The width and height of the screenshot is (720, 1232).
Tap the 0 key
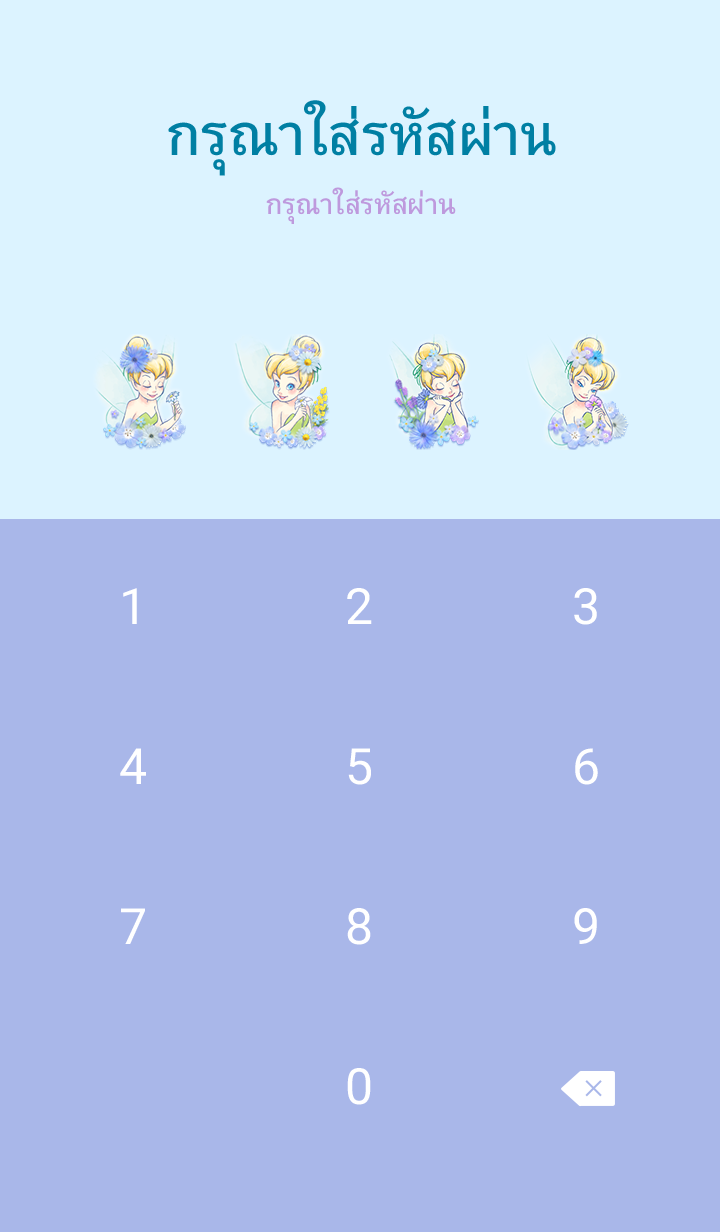pyautogui.click(x=359, y=1087)
